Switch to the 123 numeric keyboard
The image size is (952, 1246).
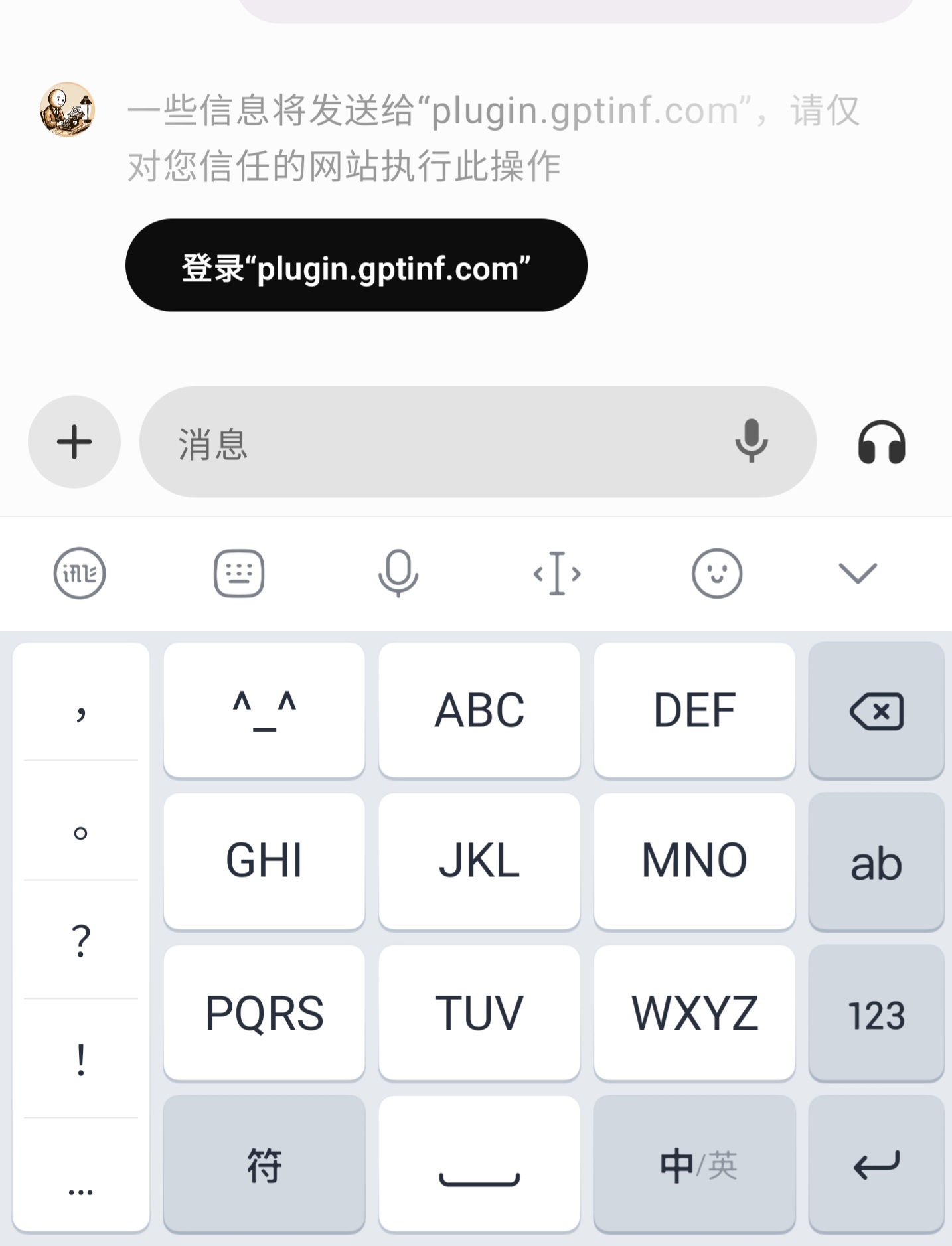tap(876, 1013)
